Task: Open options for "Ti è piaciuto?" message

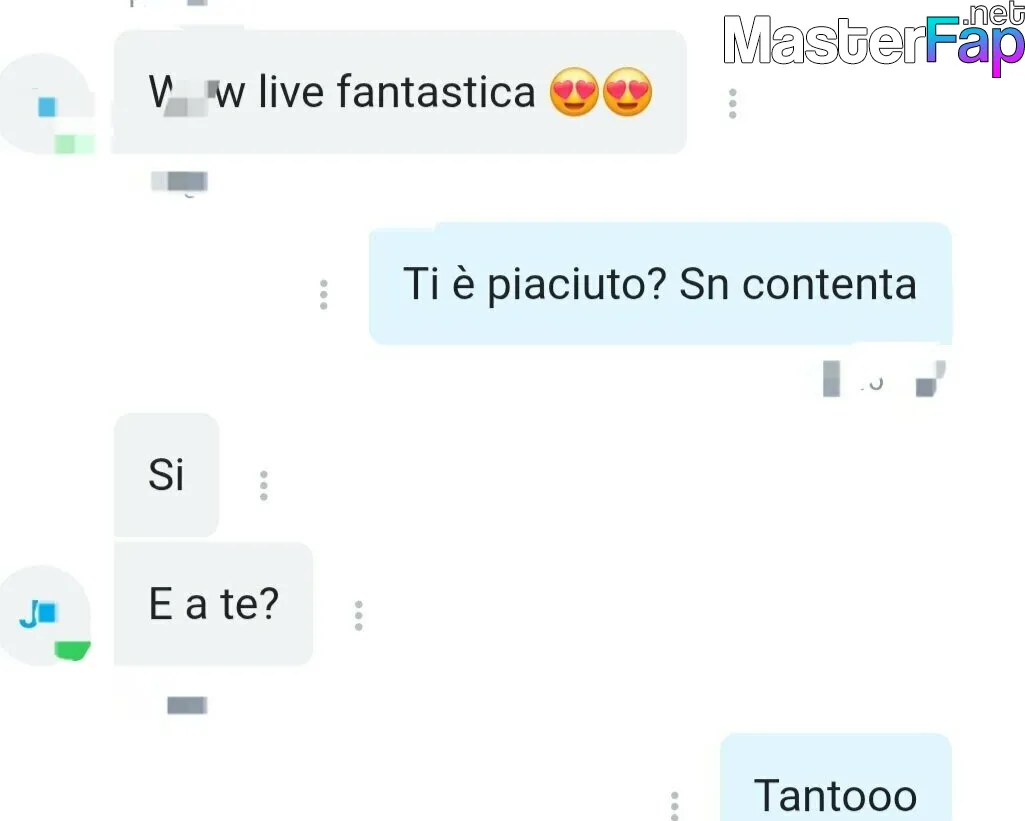Action: 323,294
